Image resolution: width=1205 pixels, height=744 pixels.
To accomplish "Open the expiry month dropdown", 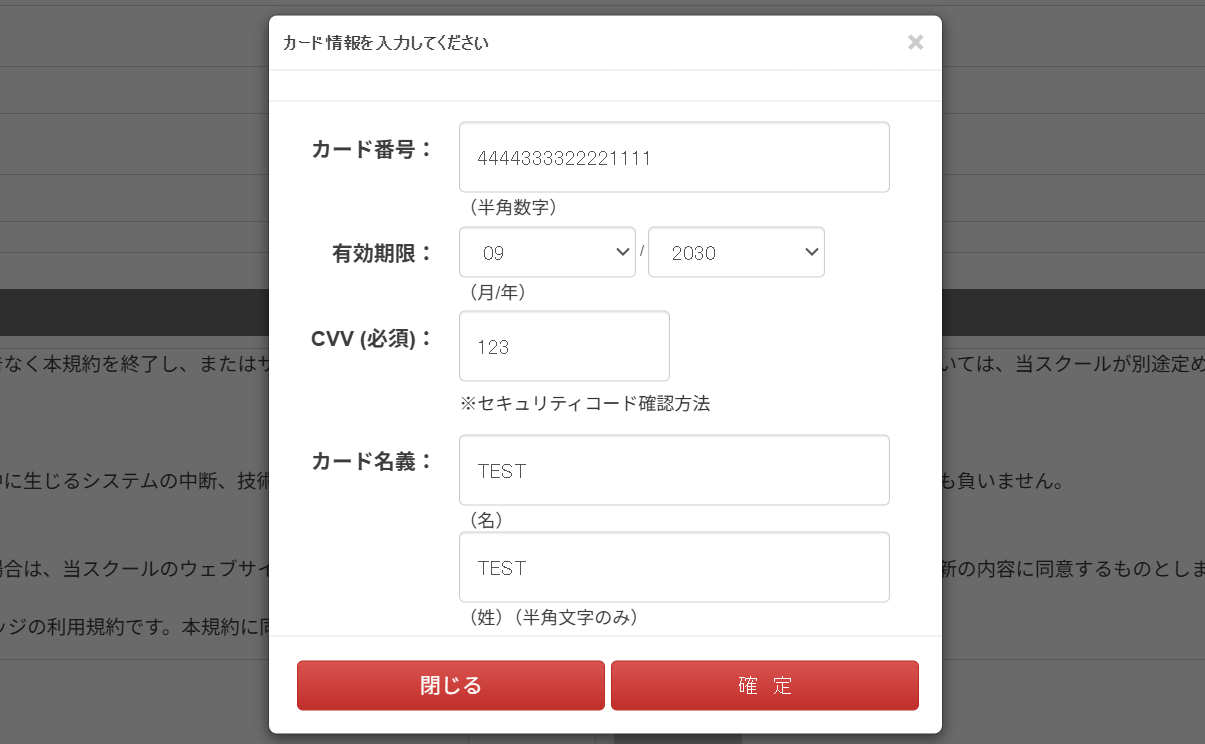I will pos(547,253).
